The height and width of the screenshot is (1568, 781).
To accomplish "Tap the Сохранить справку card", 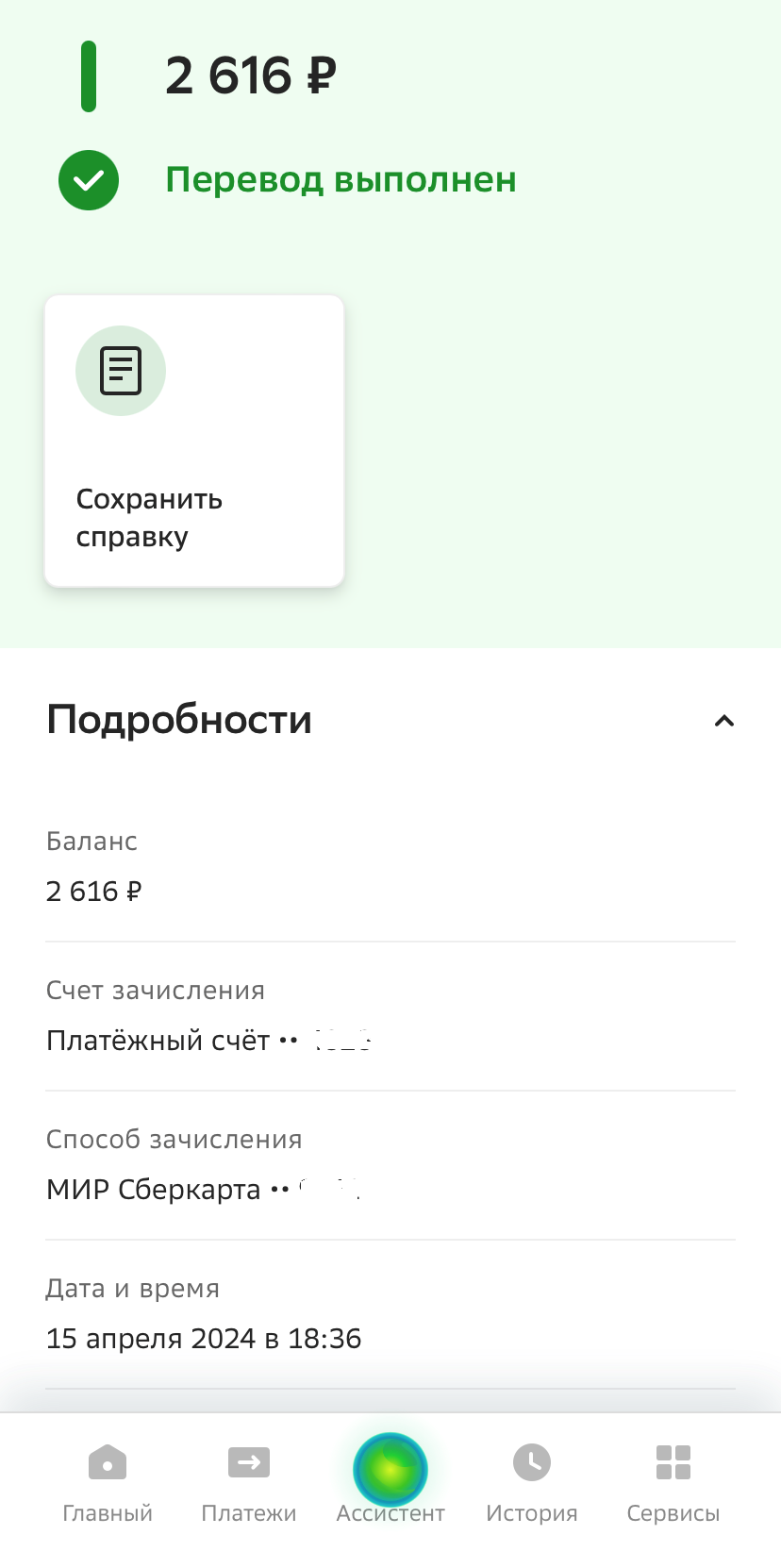I will pyautogui.click(x=194, y=441).
